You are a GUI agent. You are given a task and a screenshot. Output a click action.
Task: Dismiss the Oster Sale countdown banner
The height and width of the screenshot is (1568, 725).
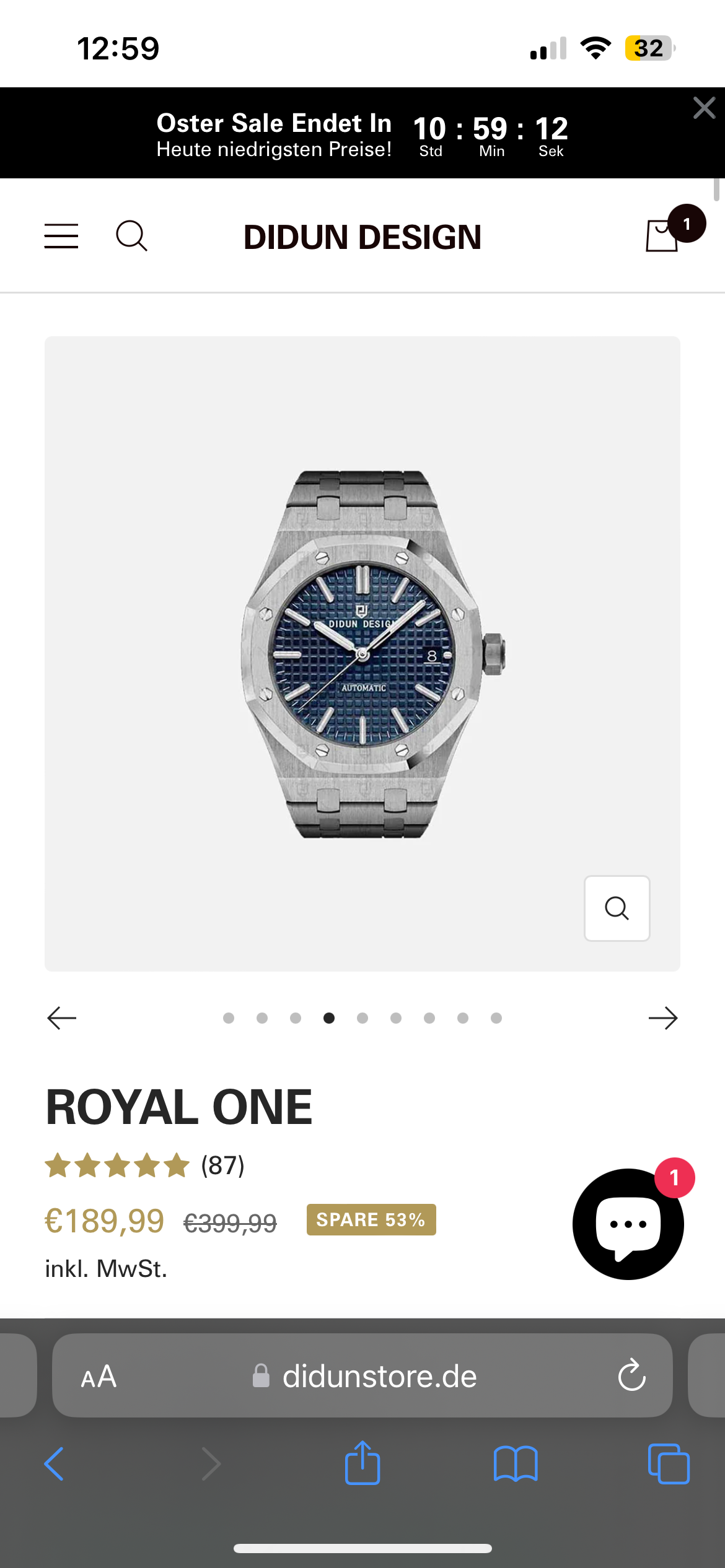(704, 108)
